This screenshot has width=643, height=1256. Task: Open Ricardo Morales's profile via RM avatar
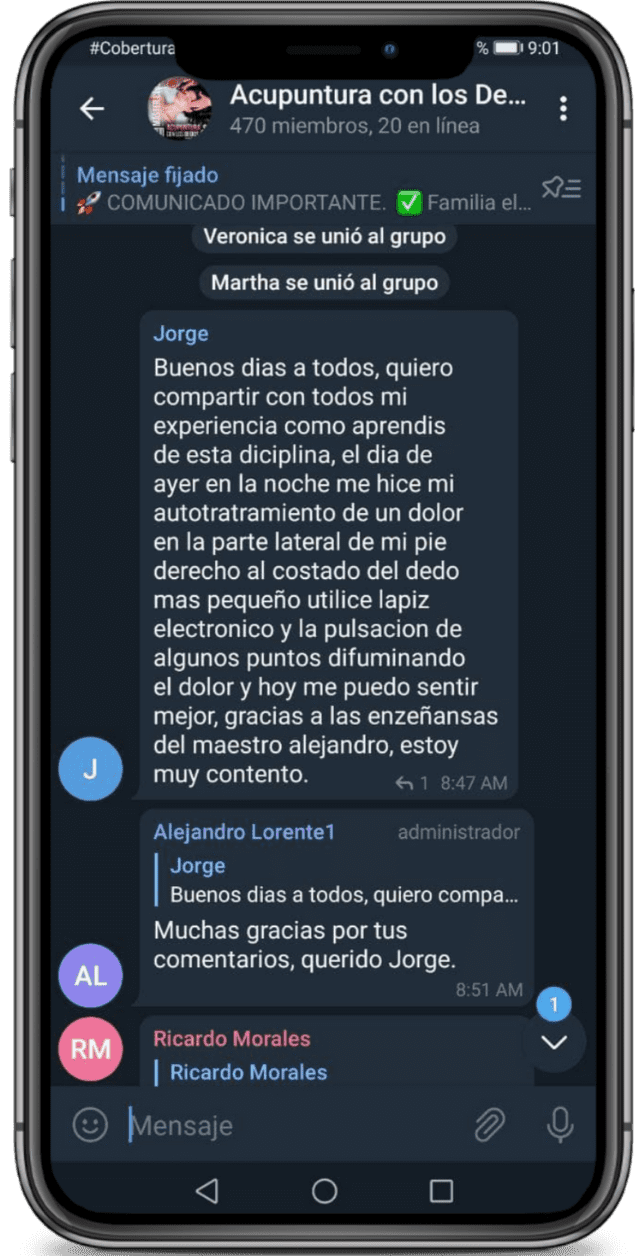[90, 1049]
